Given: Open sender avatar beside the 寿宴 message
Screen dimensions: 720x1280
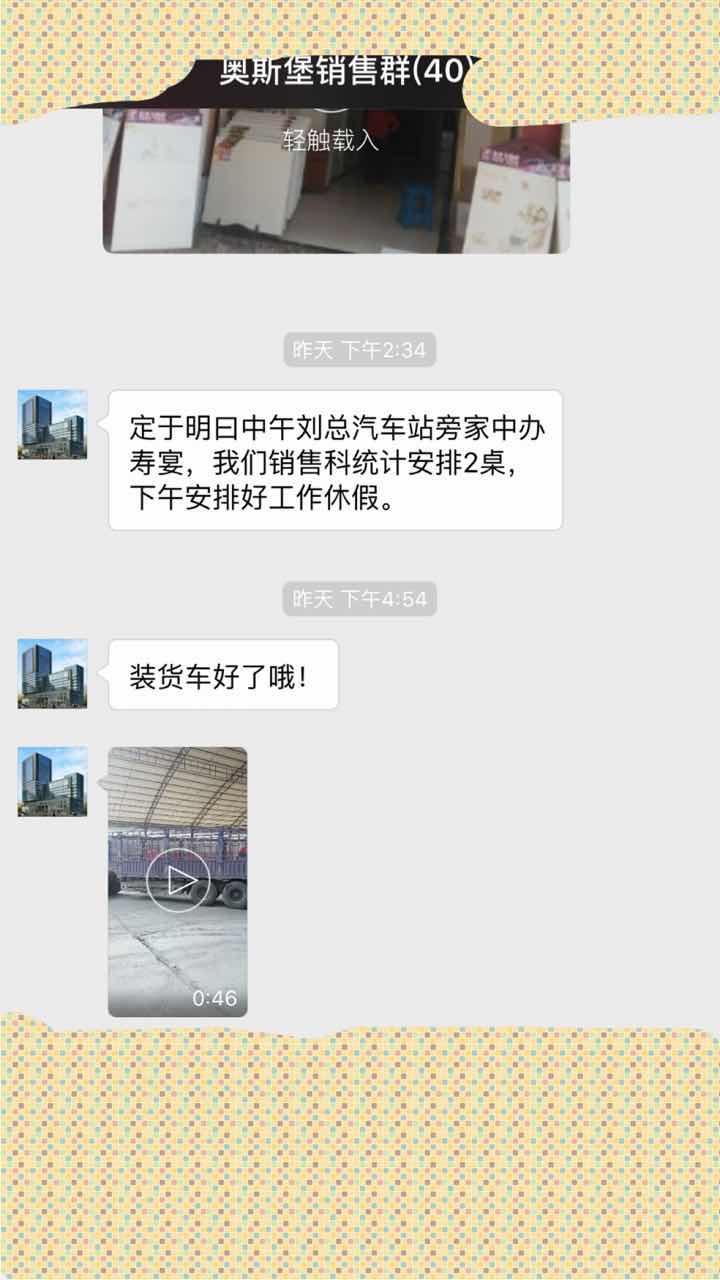Looking at the screenshot, I should [52, 425].
